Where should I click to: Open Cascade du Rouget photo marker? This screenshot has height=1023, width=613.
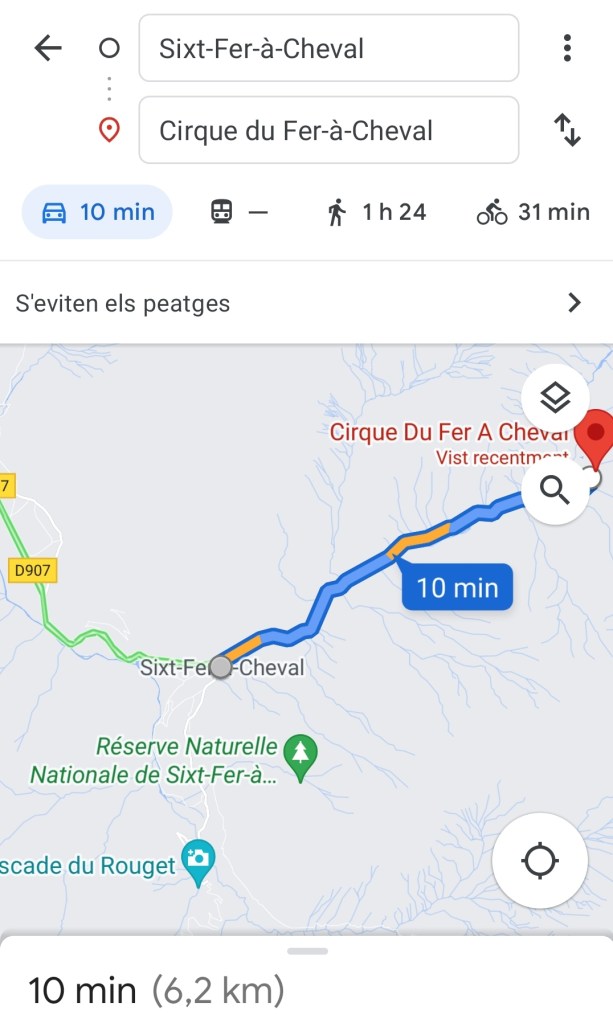click(199, 860)
